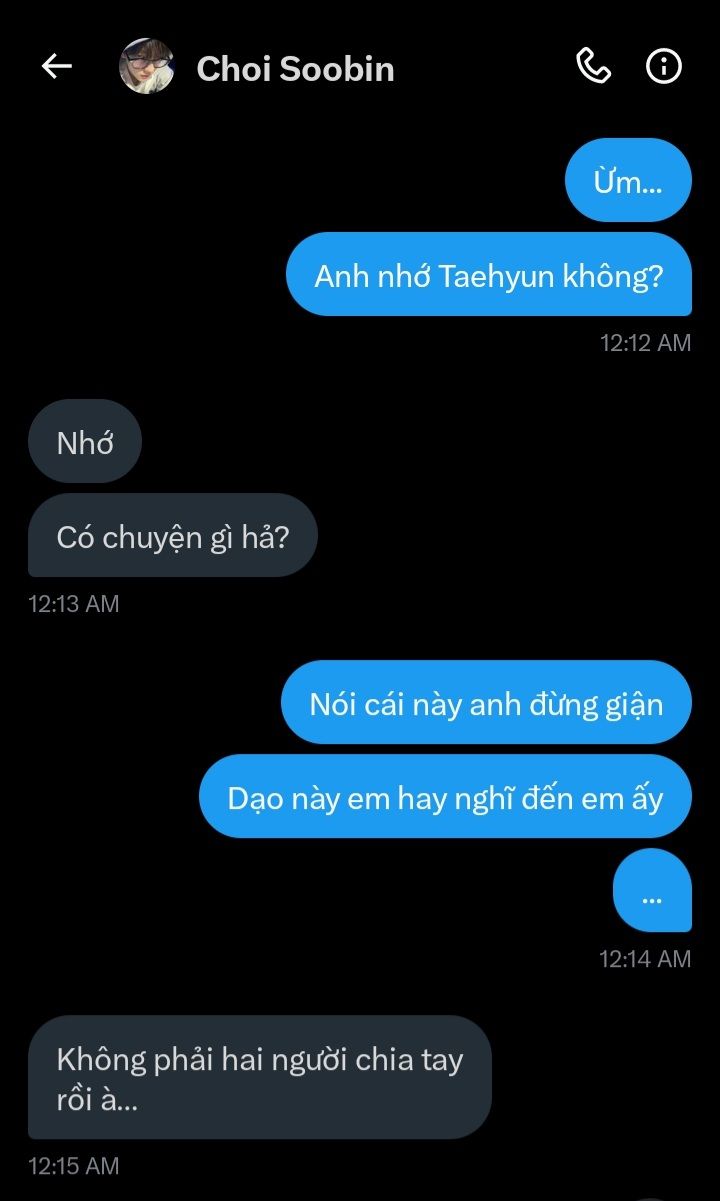Screen dimensions: 720x1201
Task: Open Choi Soobin's profile picture
Action: (x=147, y=67)
